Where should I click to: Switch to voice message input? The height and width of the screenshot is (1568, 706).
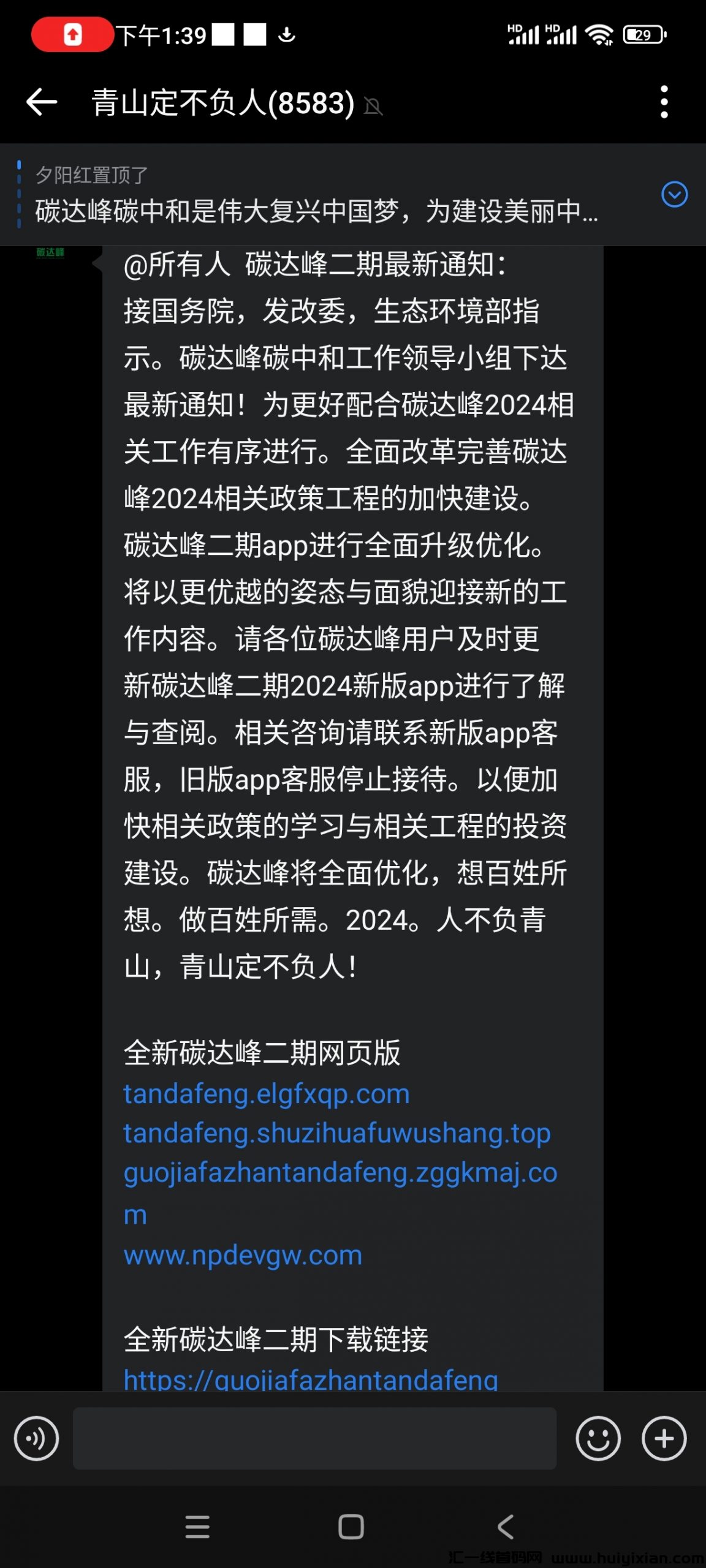click(x=37, y=1438)
